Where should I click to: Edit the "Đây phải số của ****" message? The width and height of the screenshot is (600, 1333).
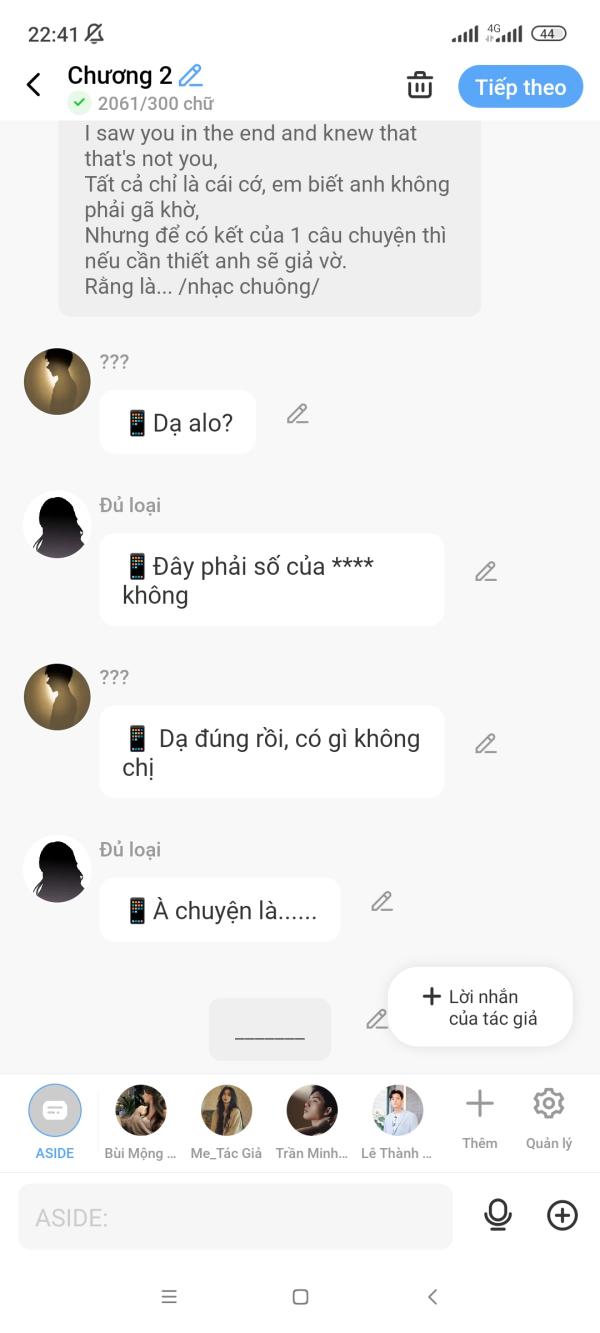486,572
